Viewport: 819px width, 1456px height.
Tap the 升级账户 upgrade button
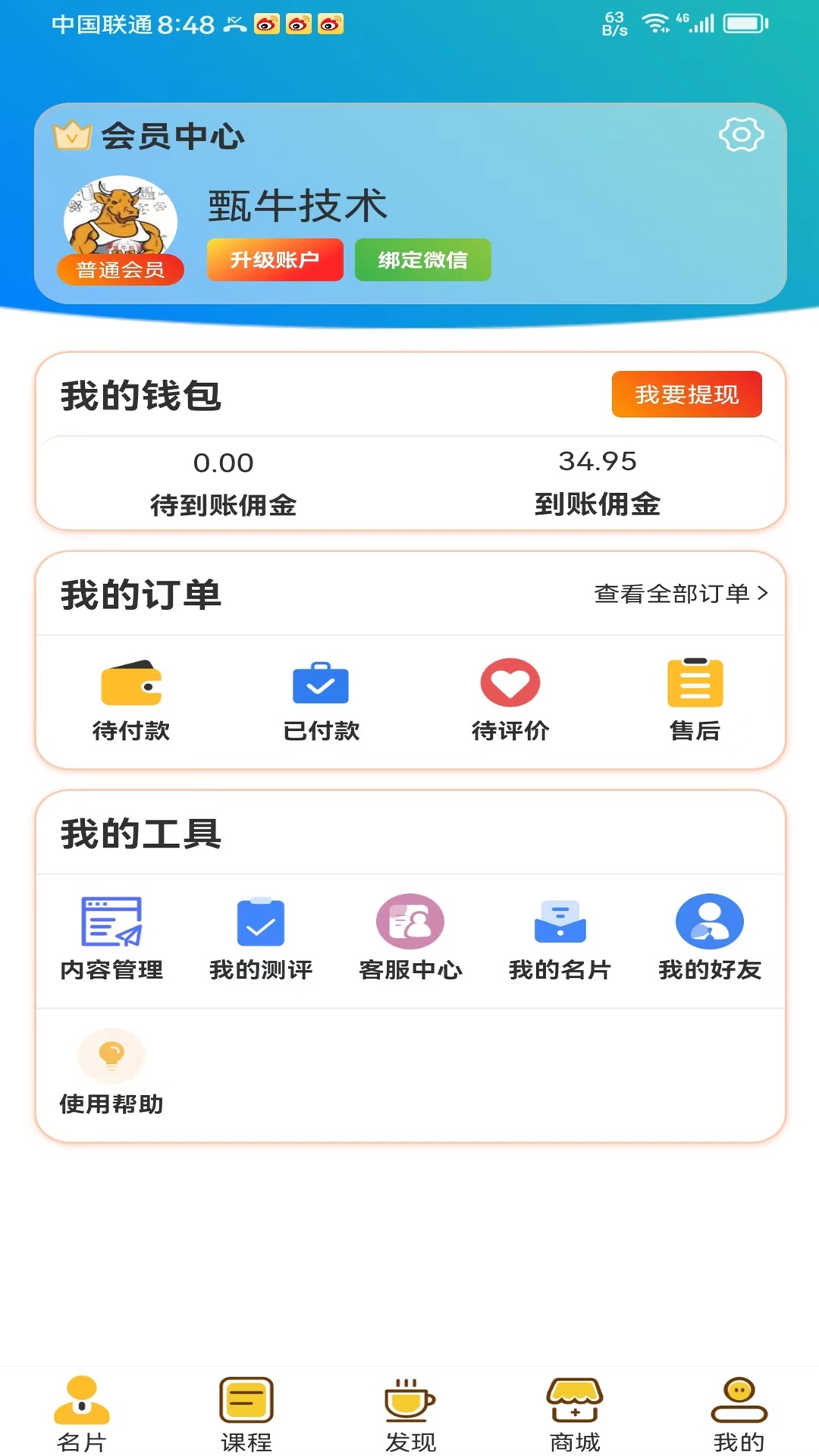[275, 260]
